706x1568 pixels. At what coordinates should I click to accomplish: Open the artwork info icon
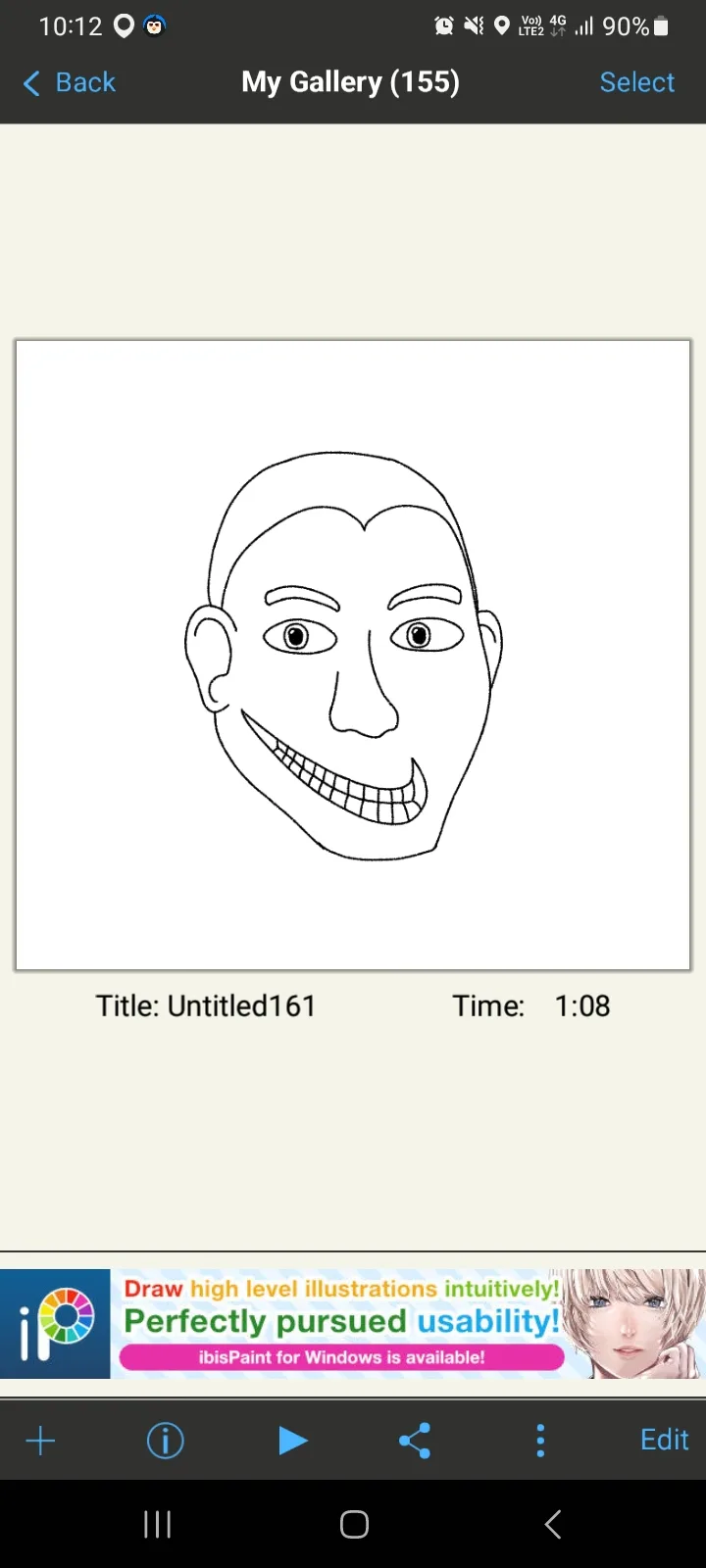[165, 1441]
